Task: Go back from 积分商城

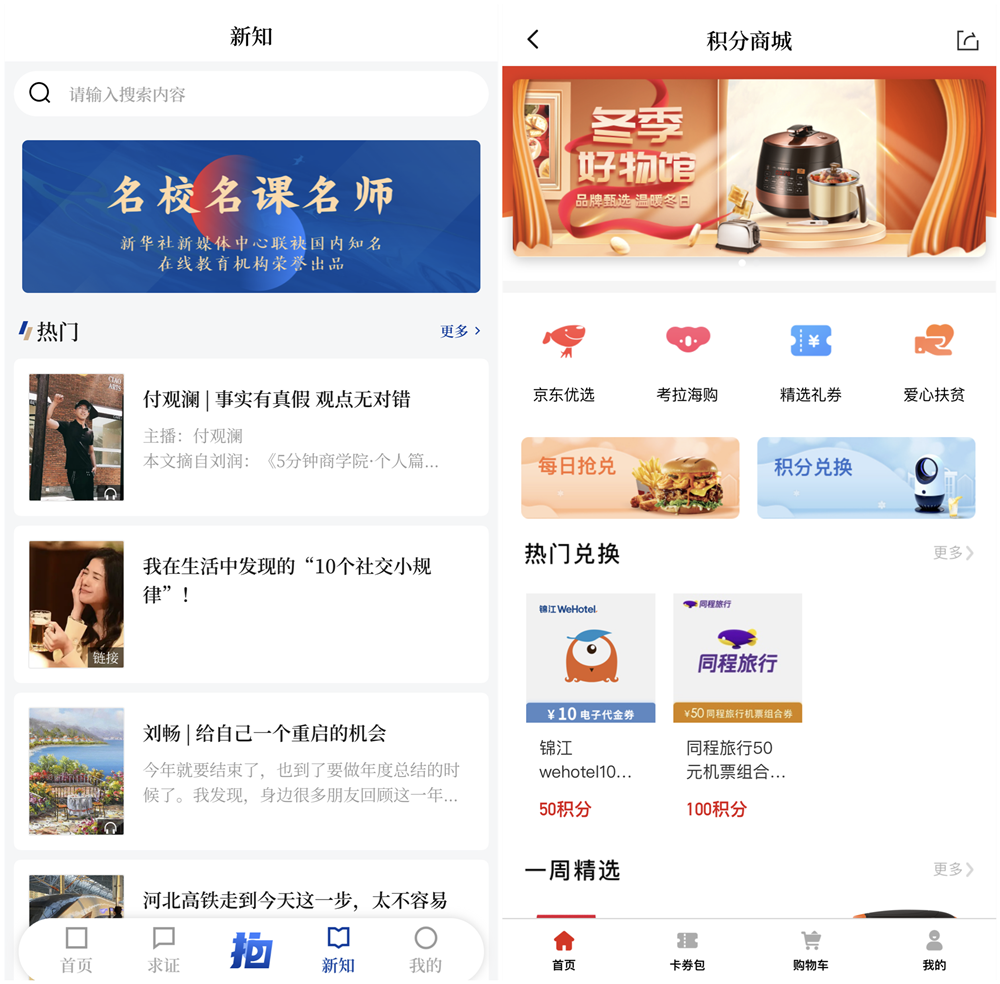Action: 533,40
